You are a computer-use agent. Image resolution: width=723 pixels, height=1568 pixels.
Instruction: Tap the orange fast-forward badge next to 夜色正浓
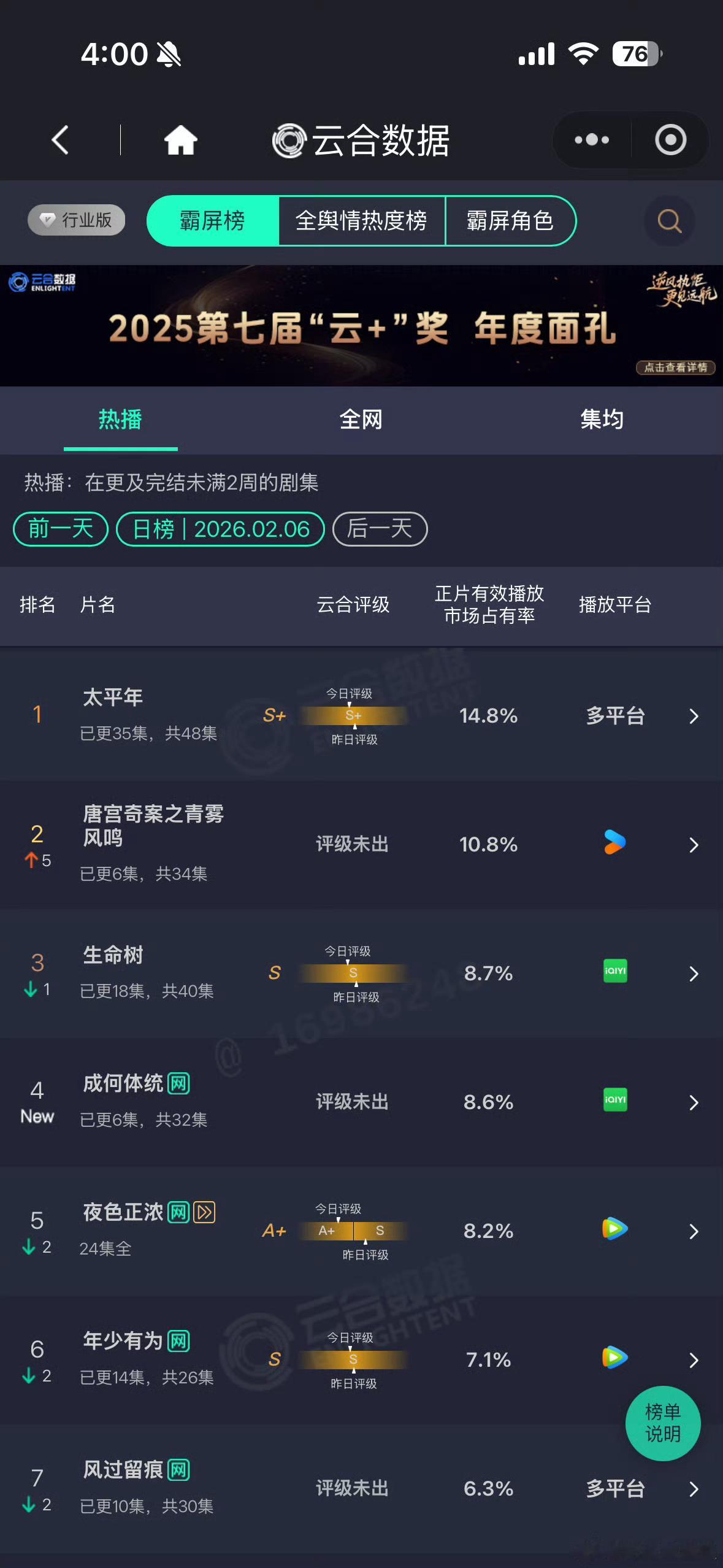tap(204, 1212)
